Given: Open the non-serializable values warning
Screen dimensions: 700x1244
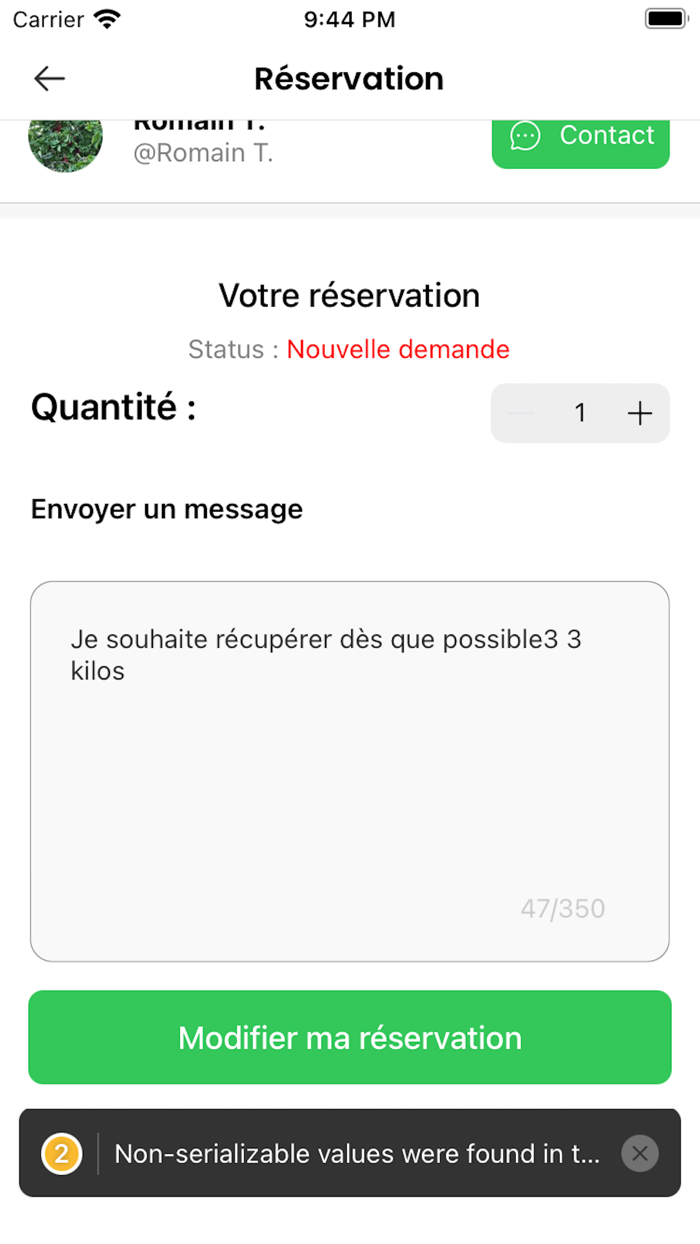Looking at the screenshot, I should click(356, 1154).
